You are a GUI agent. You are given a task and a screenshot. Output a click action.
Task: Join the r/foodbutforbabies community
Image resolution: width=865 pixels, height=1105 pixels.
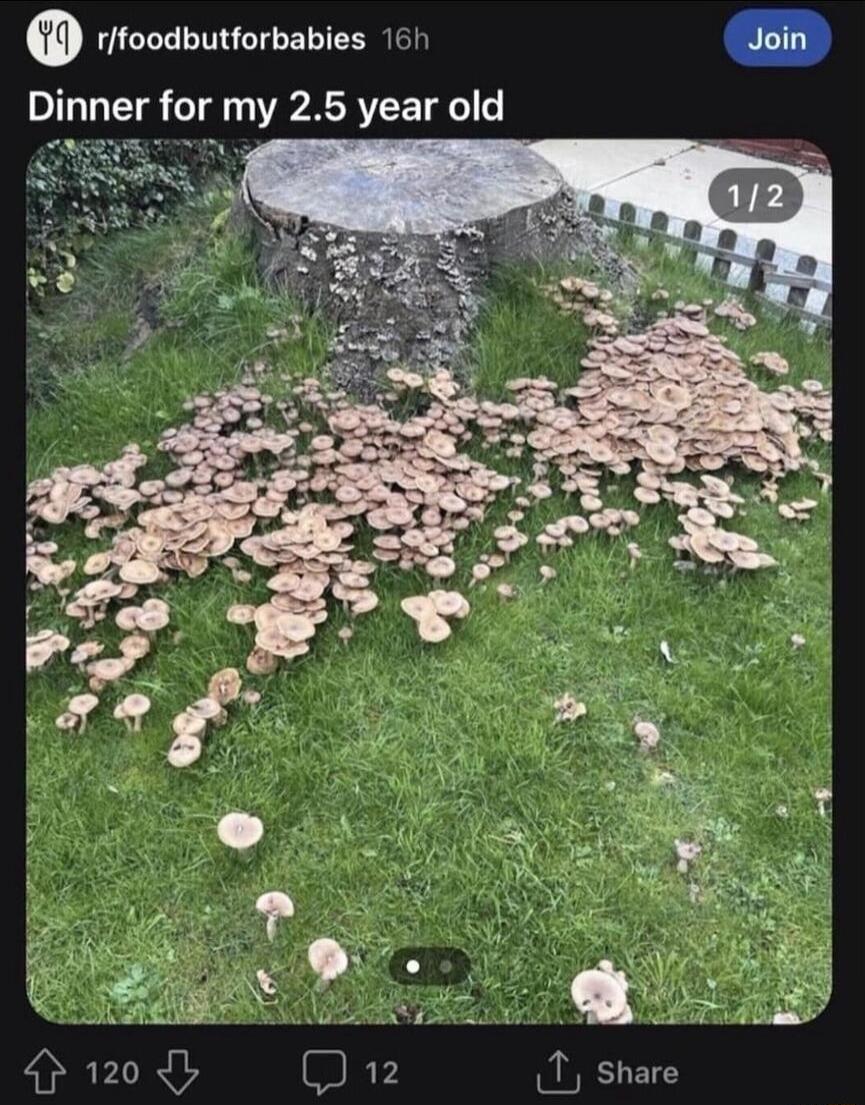click(x=777, y=39)
